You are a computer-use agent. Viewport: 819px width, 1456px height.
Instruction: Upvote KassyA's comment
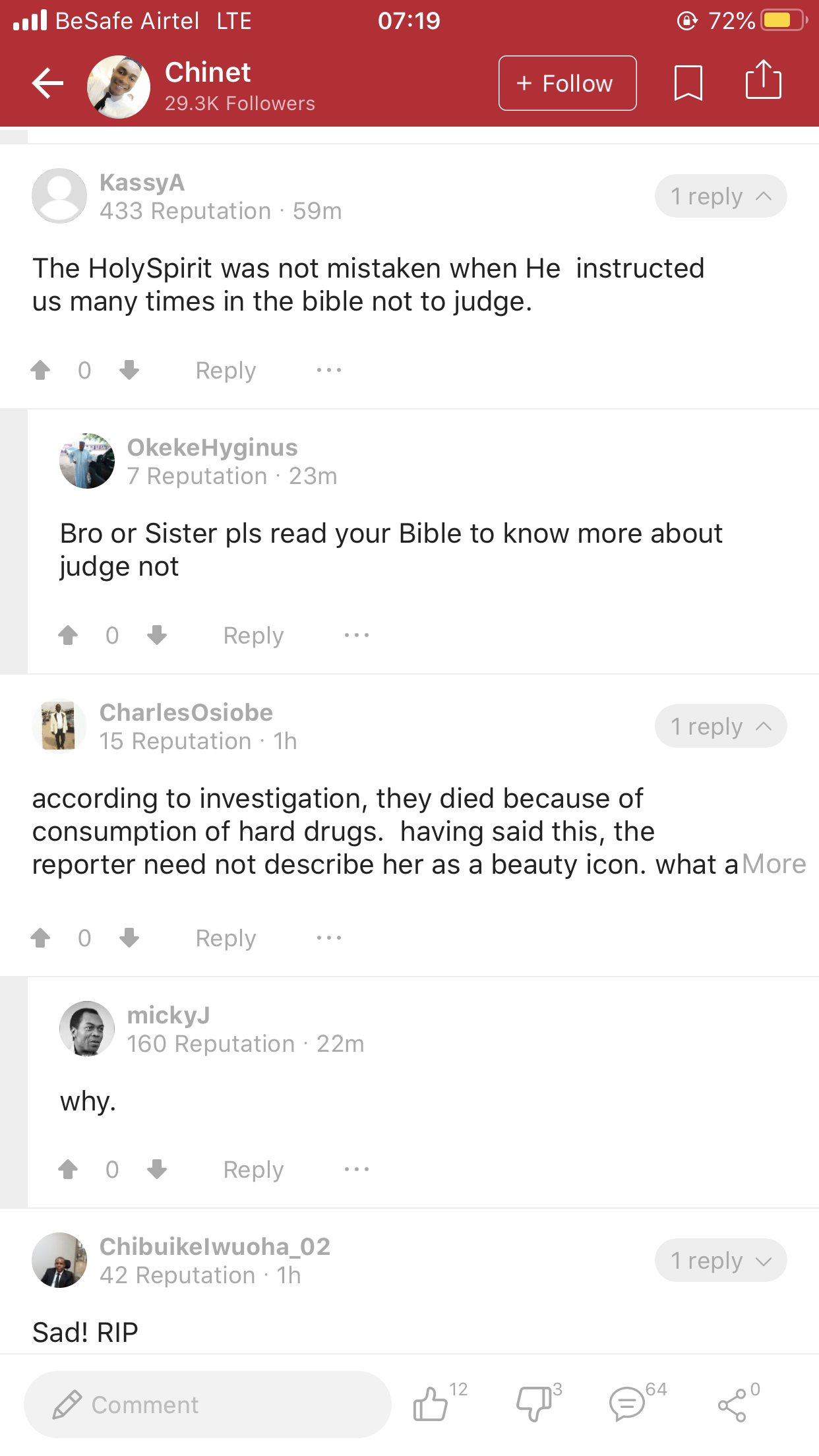[x=41, y=371]
